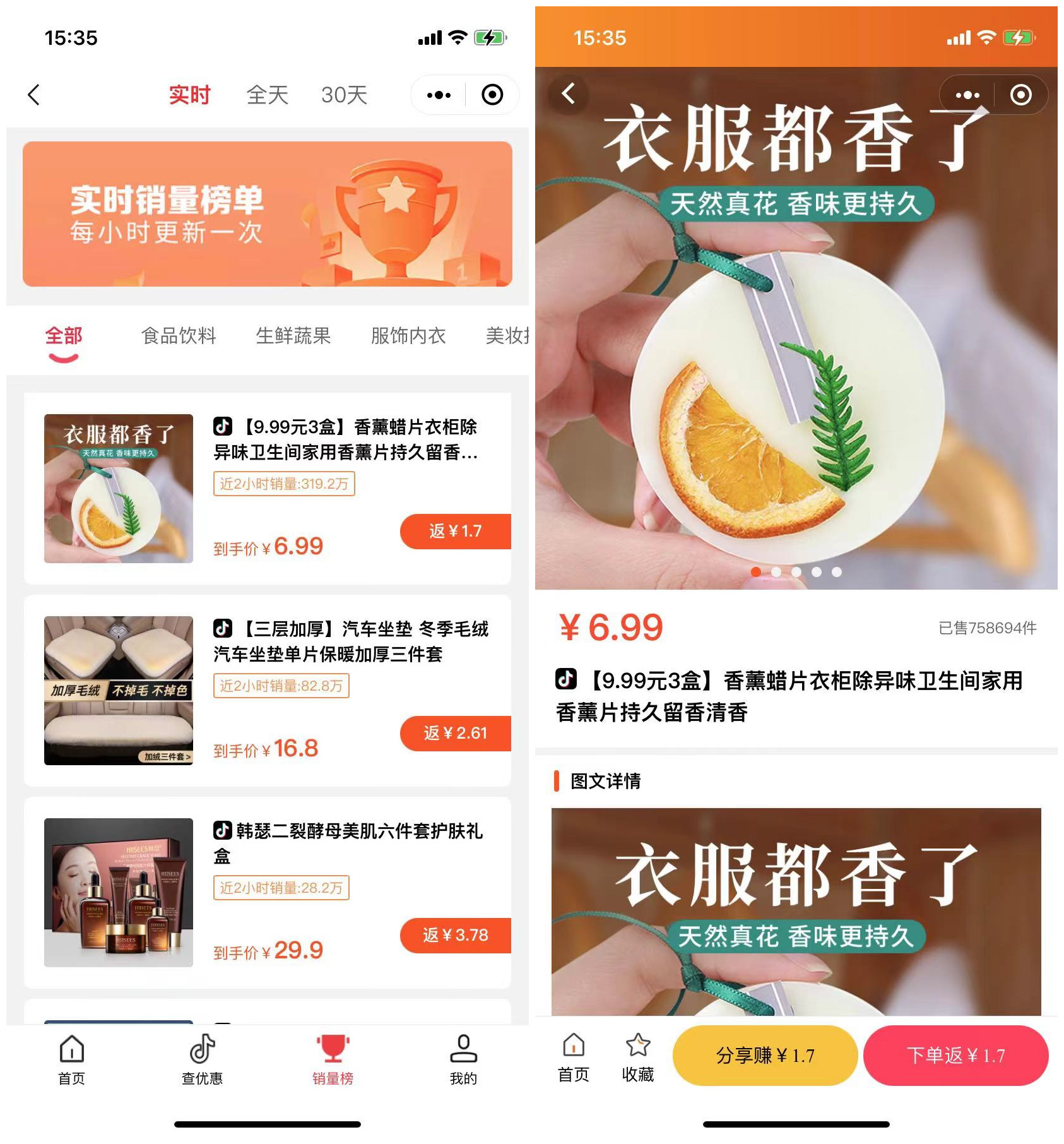Add the product to 收藏 favorites

(x=637, y=1057)
